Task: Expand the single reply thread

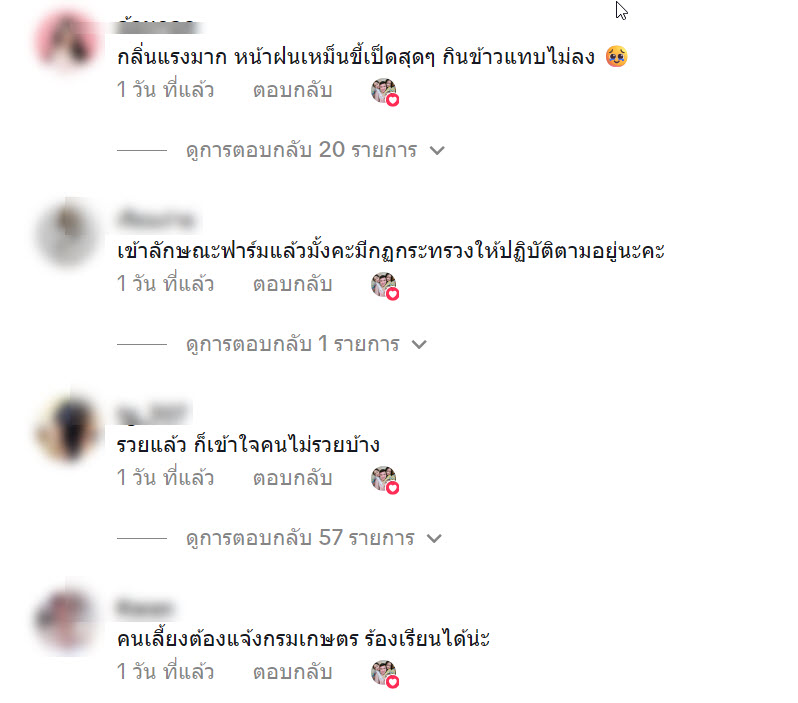Action: [306, 345]
